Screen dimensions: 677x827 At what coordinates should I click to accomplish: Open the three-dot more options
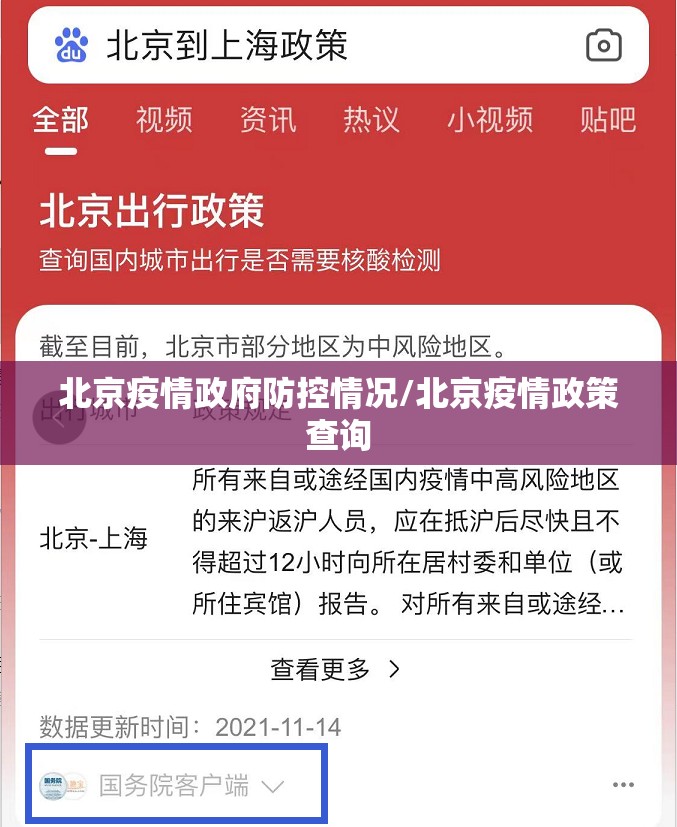click(623, 785)
